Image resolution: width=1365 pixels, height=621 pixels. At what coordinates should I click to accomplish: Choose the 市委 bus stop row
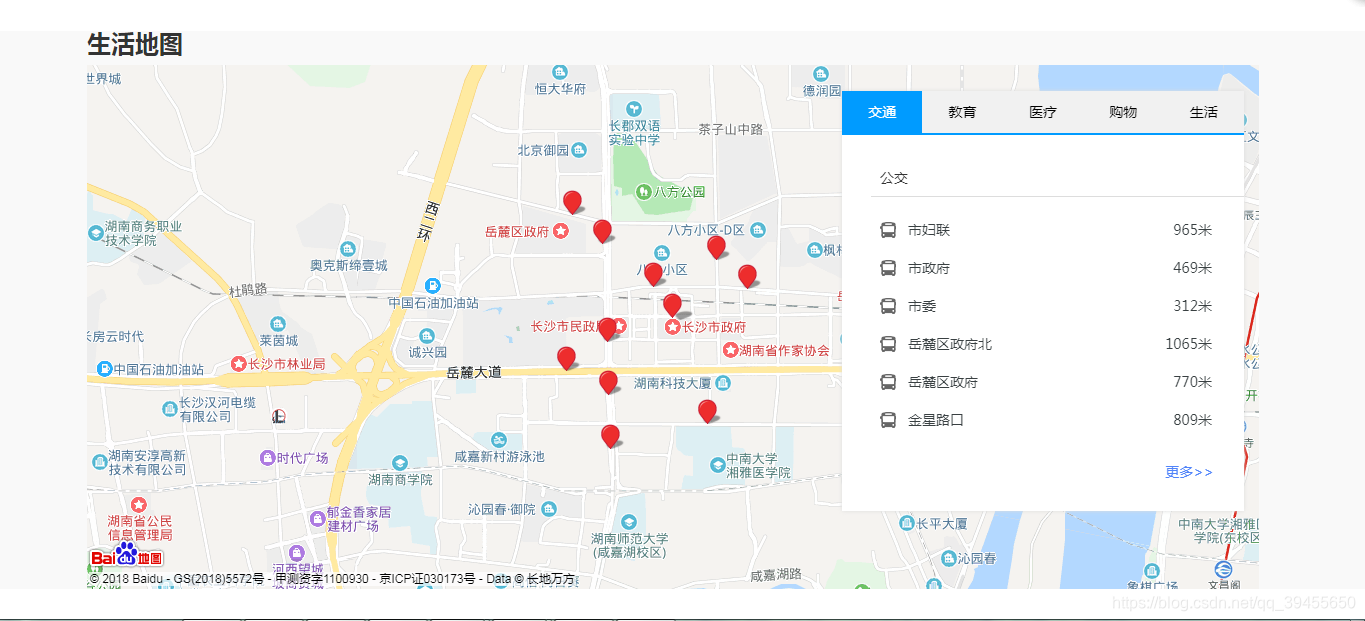click(x=1045, y=306)
